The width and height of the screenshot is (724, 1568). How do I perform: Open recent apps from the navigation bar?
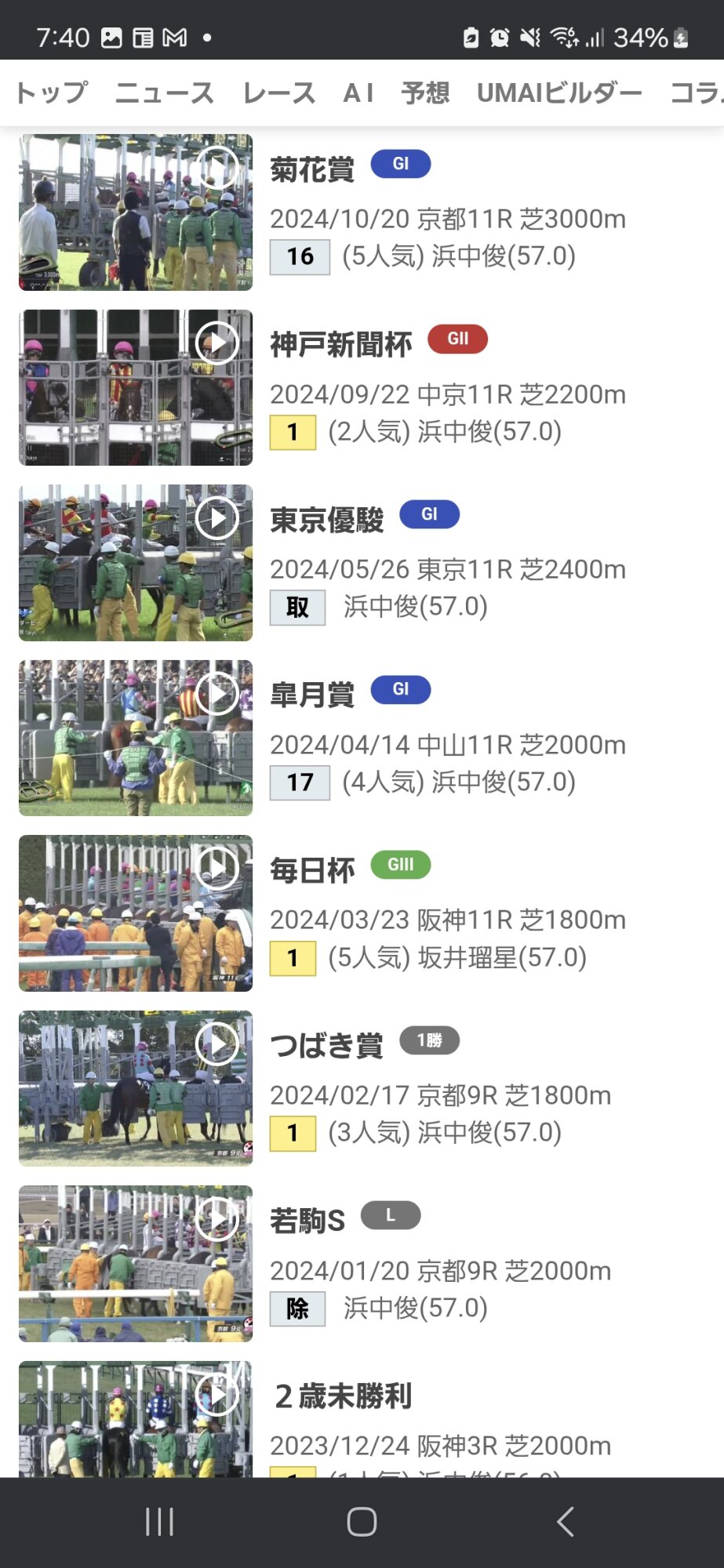(x=159, y=1522)
